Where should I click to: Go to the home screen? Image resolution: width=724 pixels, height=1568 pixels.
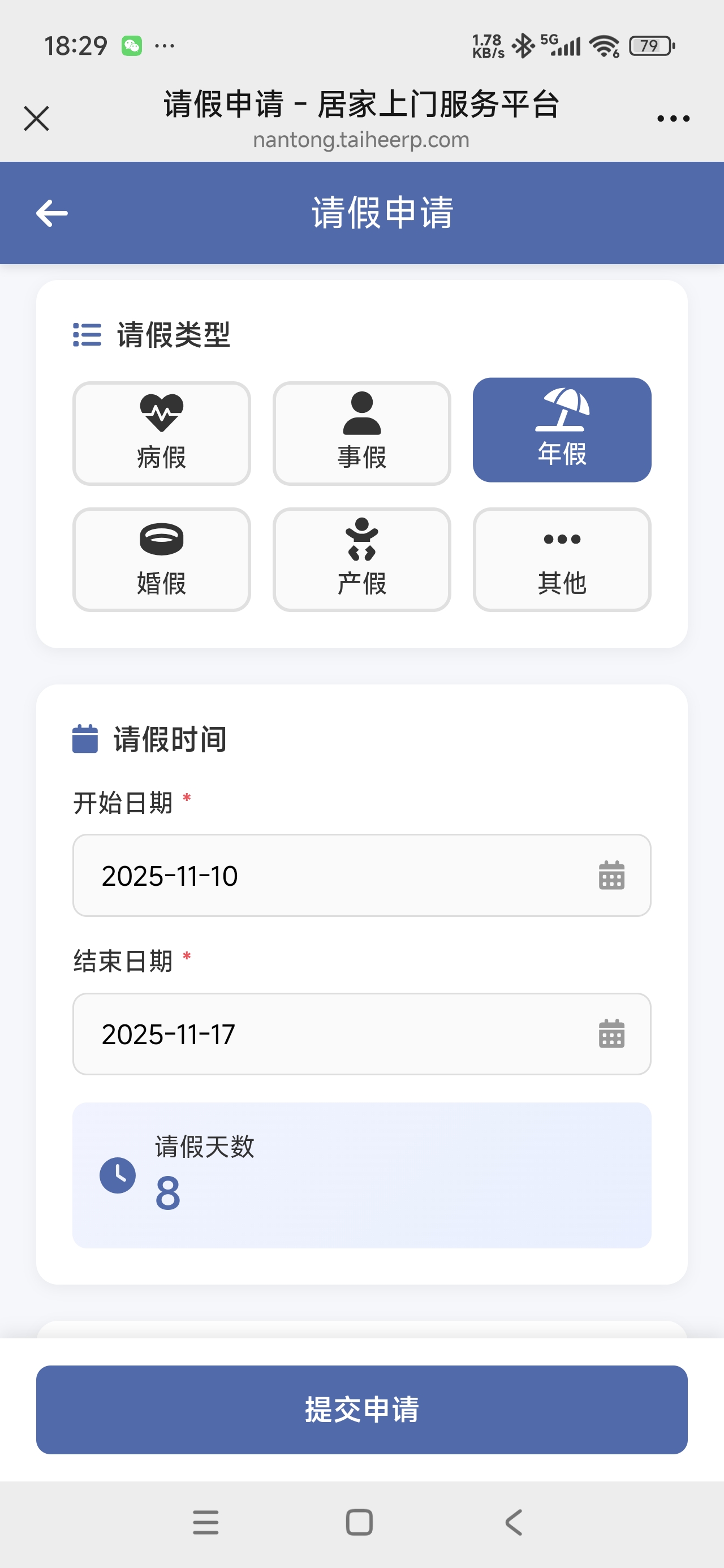359,1522
